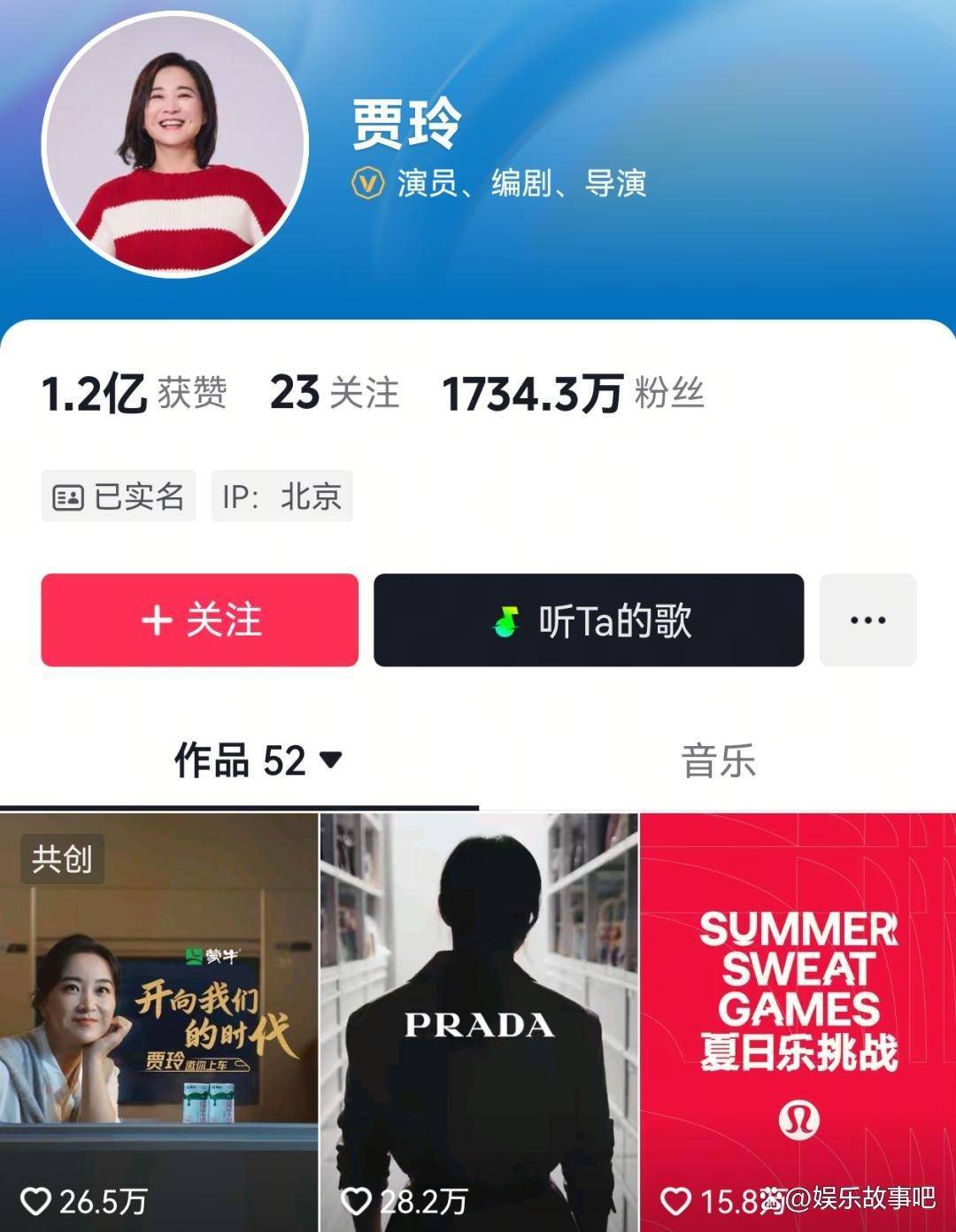The image size is (956, 1232).
Task: Open 听Ta的歌 music button
Action: (589, 620)
